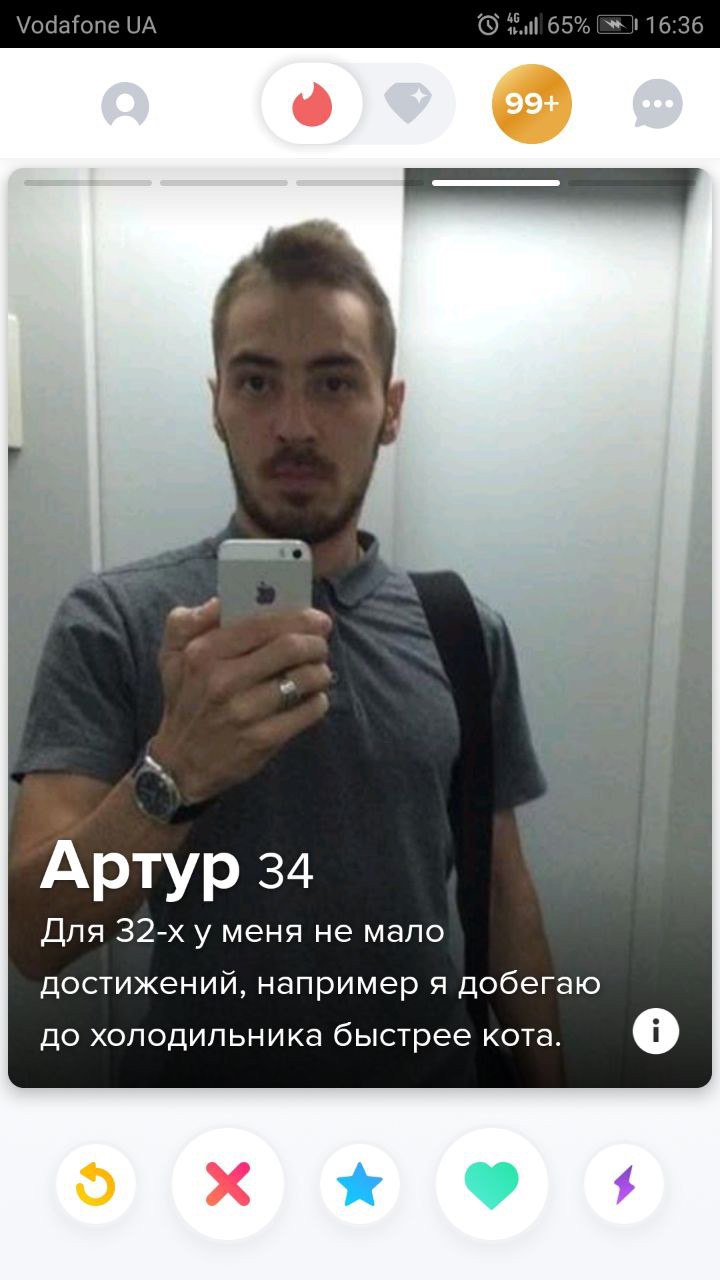Open your profile from the top bar
Screen dimensions: 720x1280
(125, 105)
